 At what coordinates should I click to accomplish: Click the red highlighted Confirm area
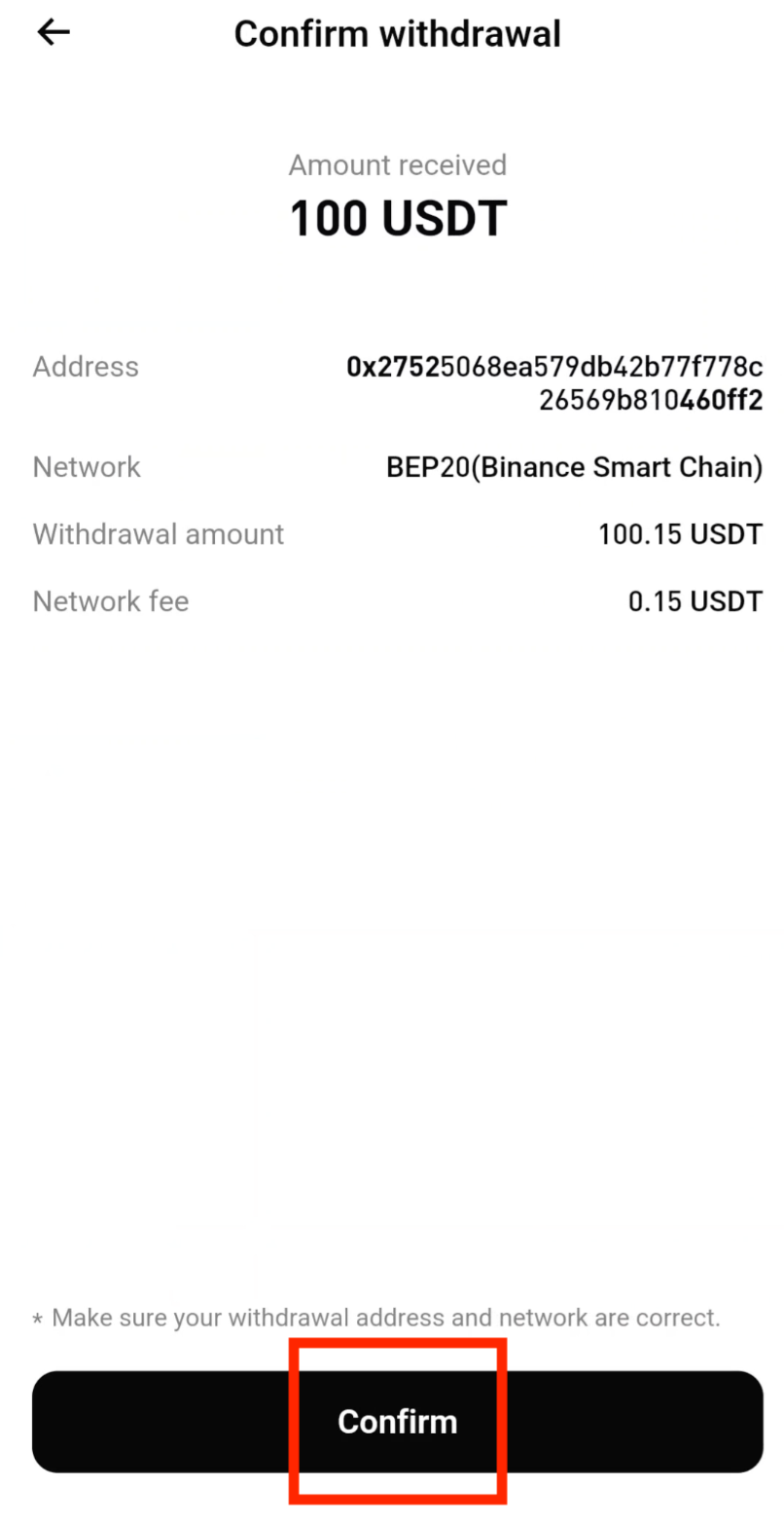click(x=397, y=1421)
